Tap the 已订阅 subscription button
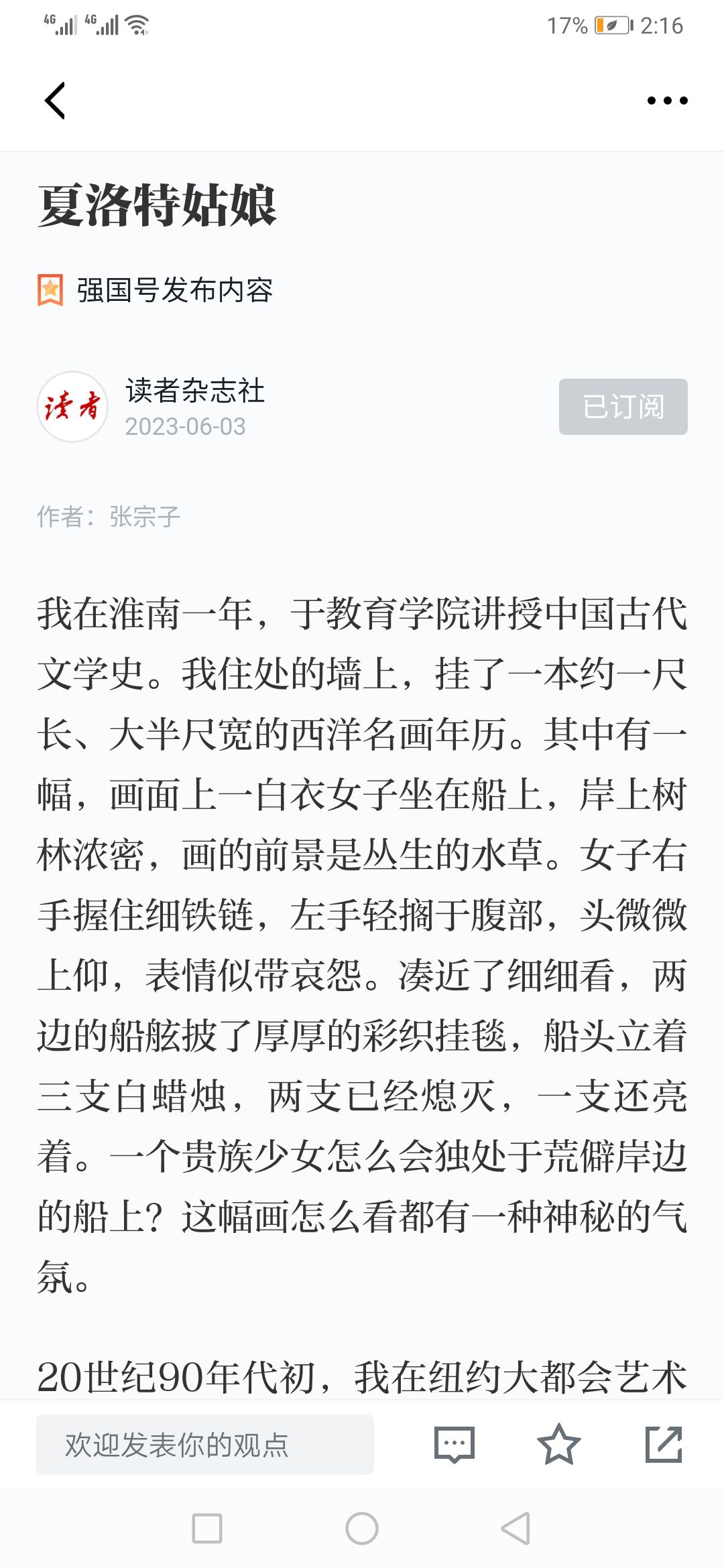The height and width of the screenshot is (1568, 724). [623, 407]
